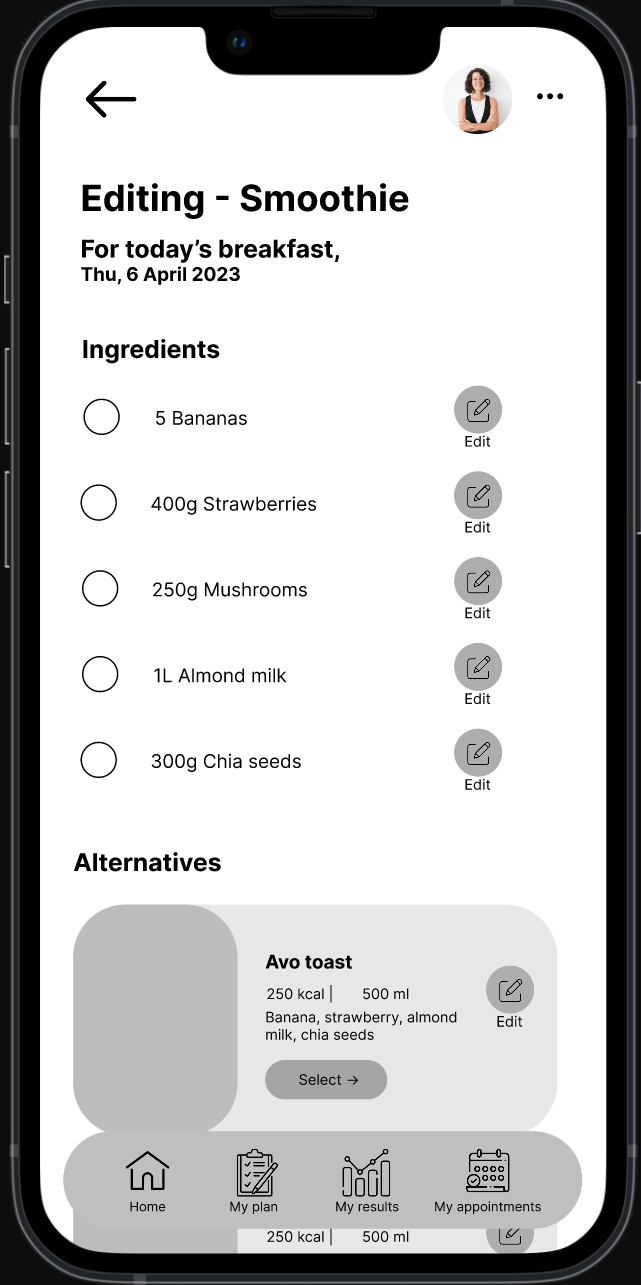Edit the 5 Bananas ingredient
641x1285 pixels.
pyautogui.click(x=478, y=410)
